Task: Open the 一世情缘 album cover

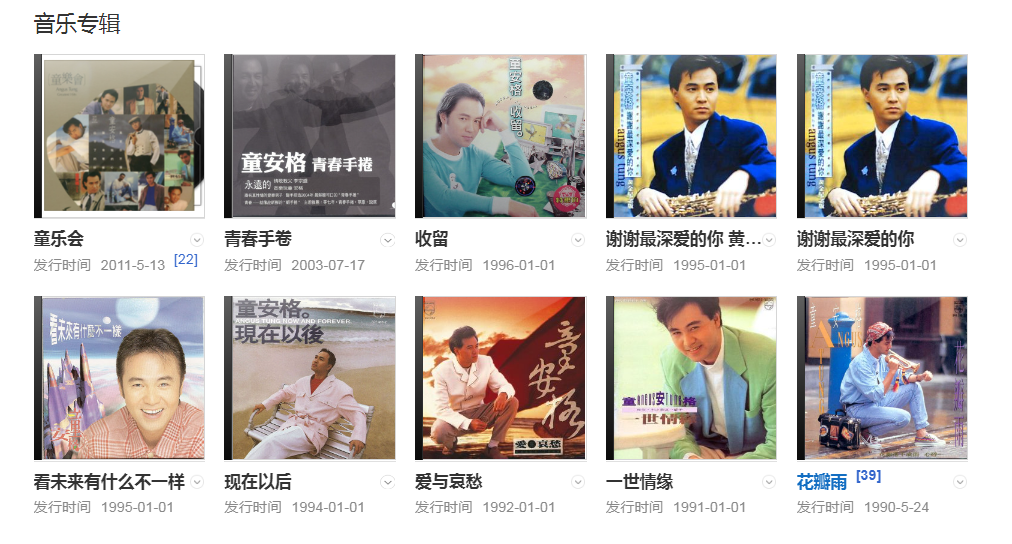Action: (691, 378)
